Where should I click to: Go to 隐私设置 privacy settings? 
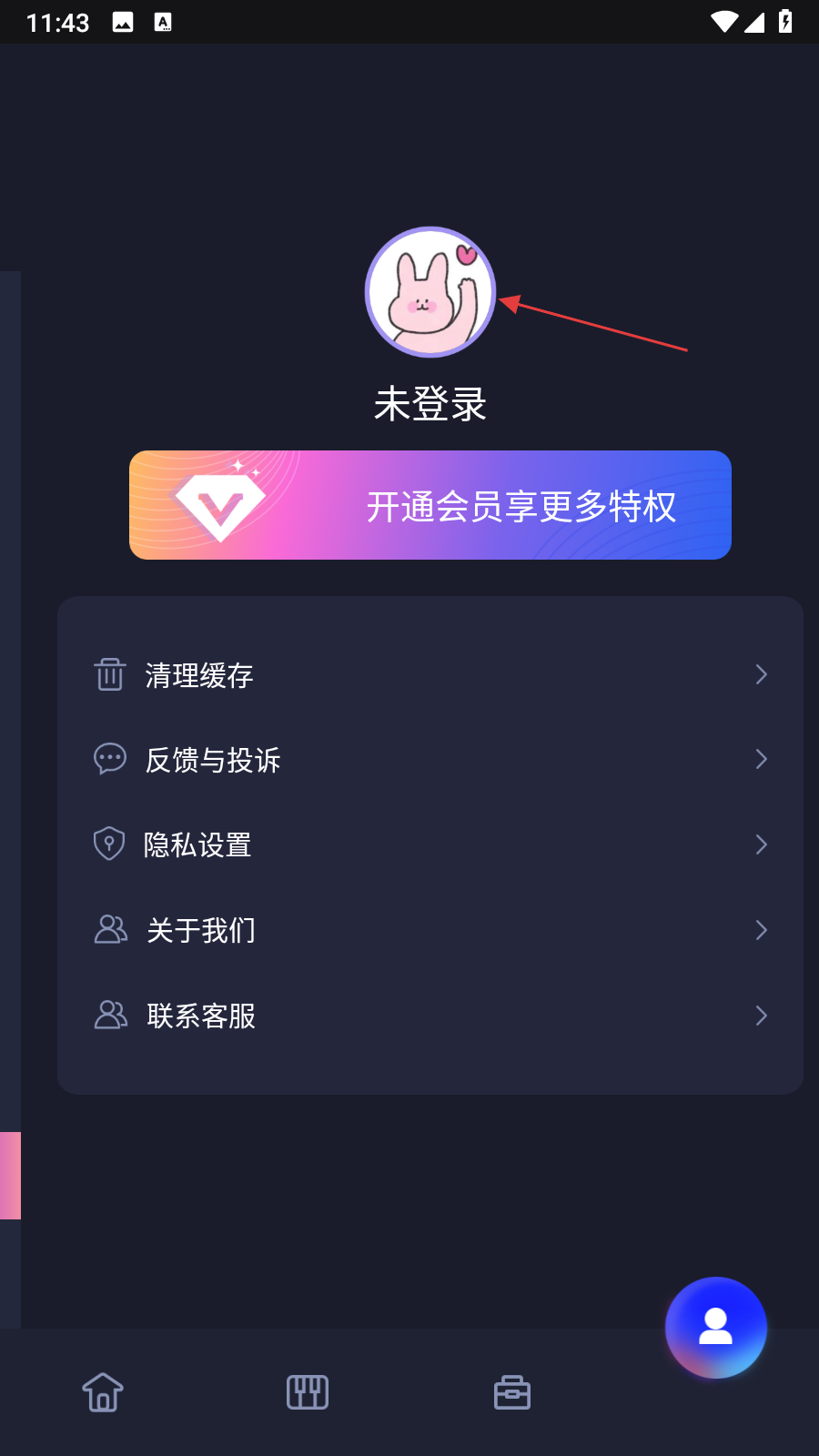[x=430, y=844]
